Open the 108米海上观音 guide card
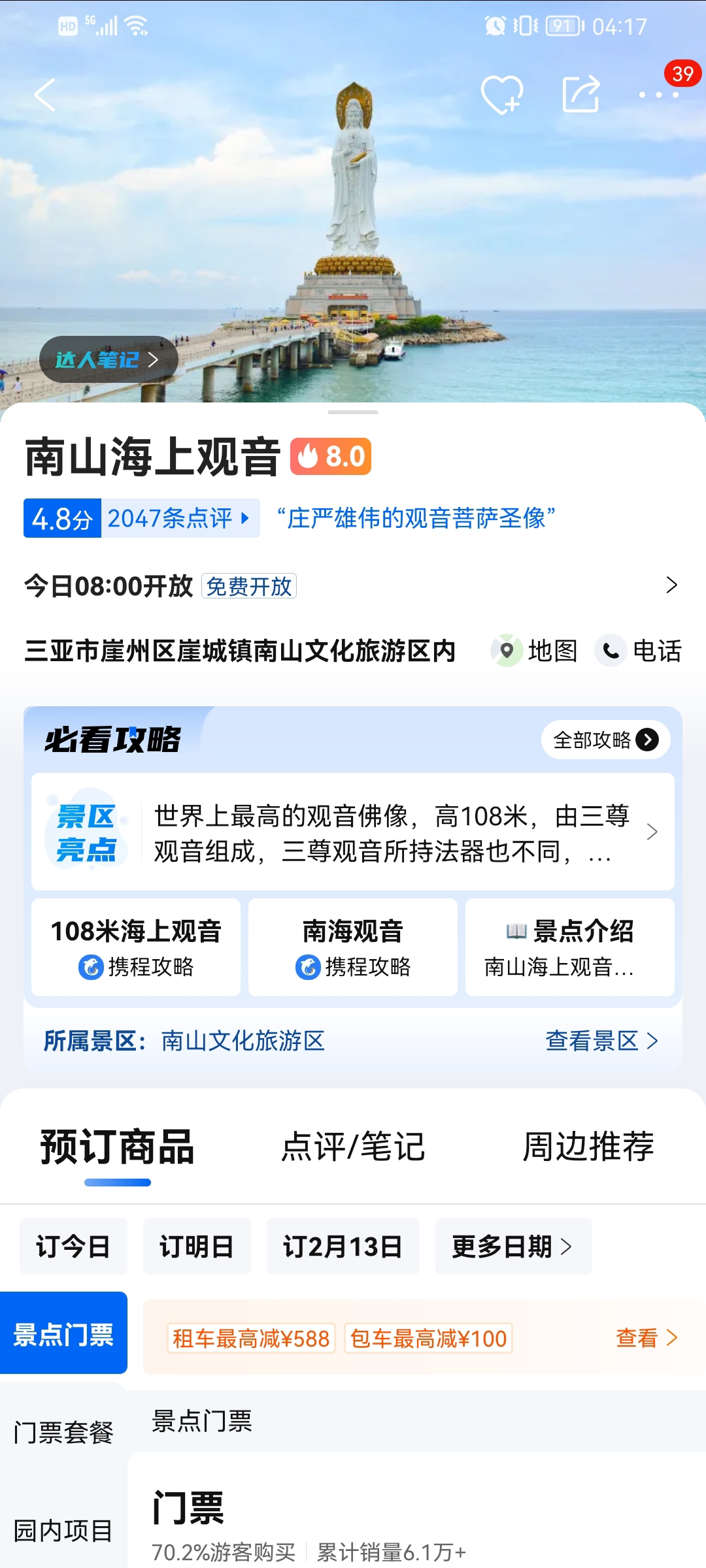 point(136,947)
